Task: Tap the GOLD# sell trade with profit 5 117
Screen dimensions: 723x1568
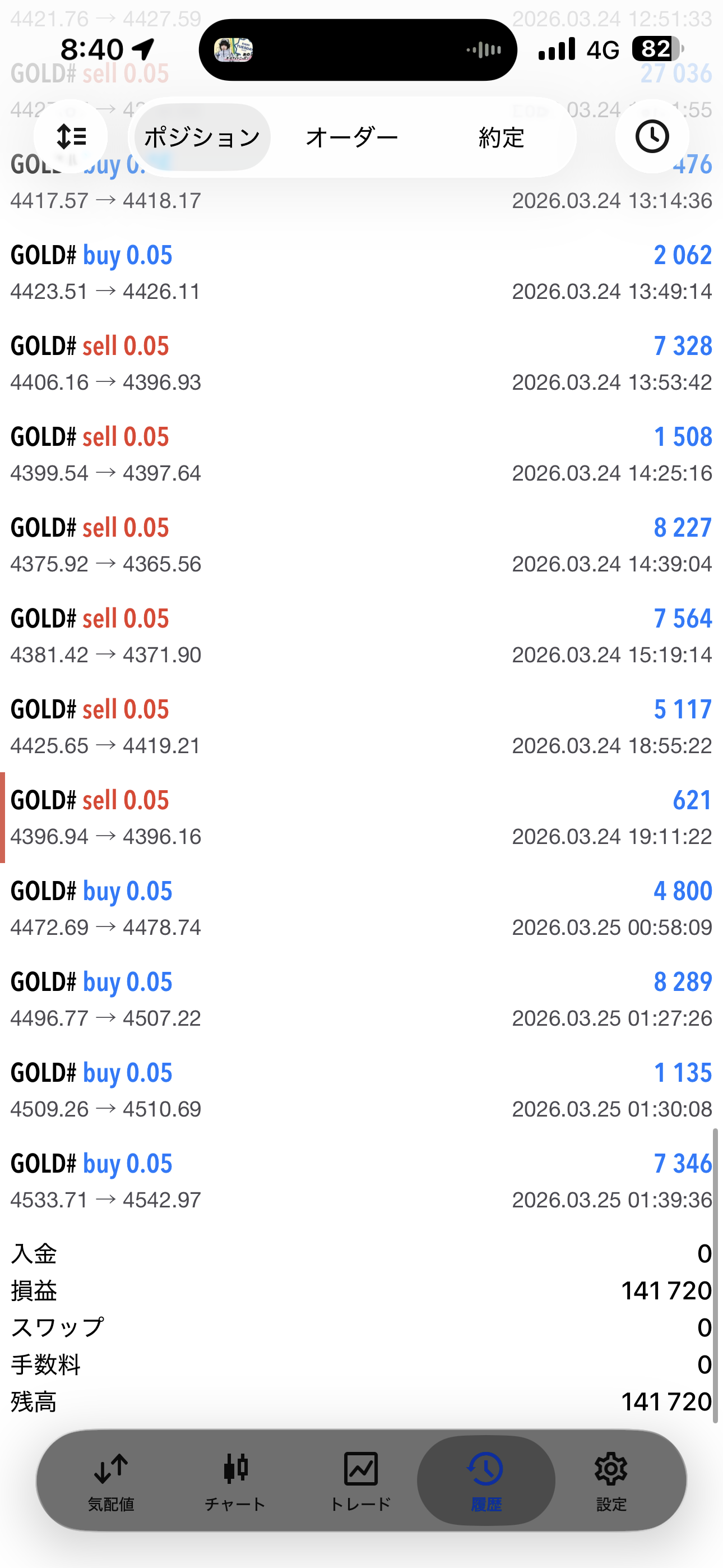Action: [361, 727]
